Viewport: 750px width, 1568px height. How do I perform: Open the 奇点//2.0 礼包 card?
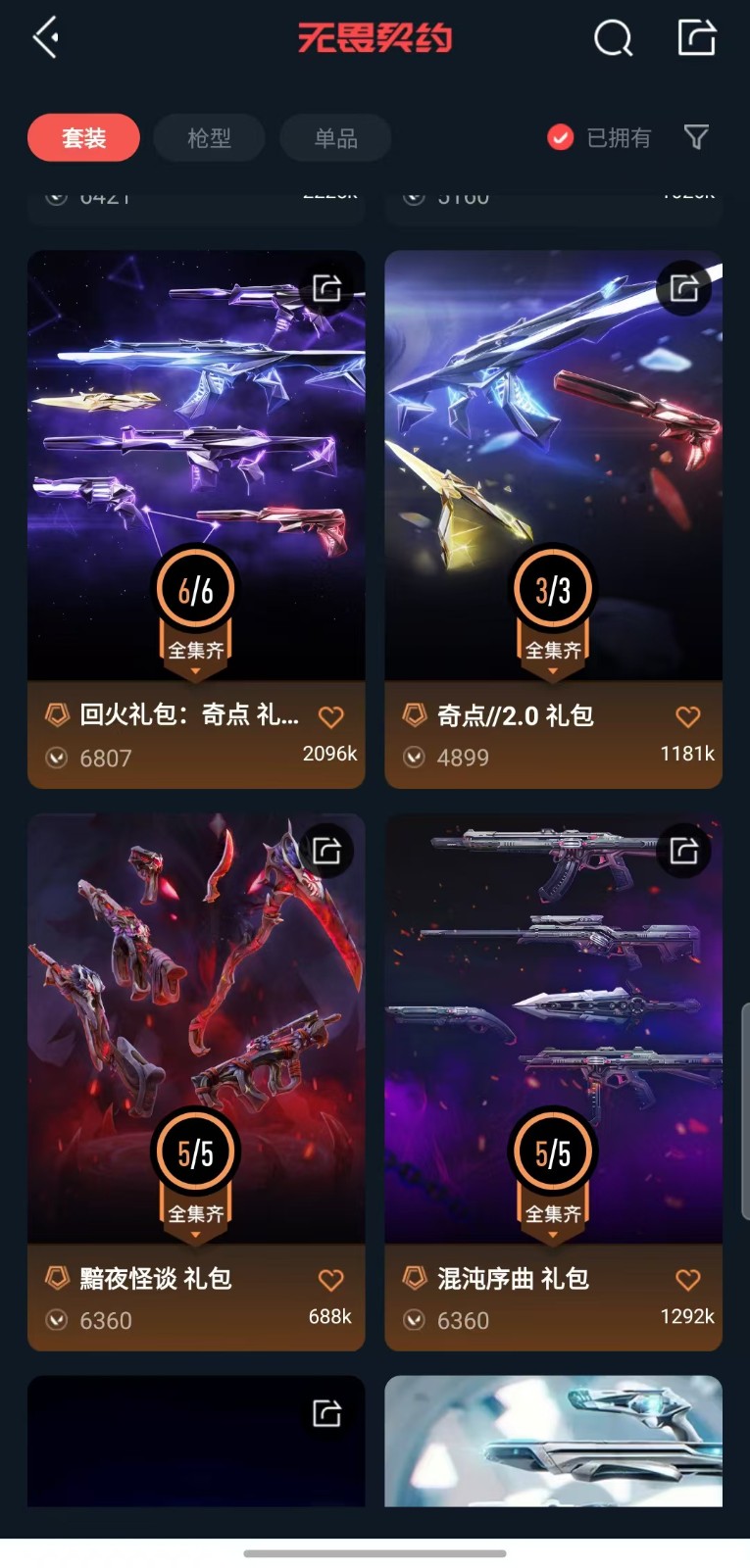(553, 470)
